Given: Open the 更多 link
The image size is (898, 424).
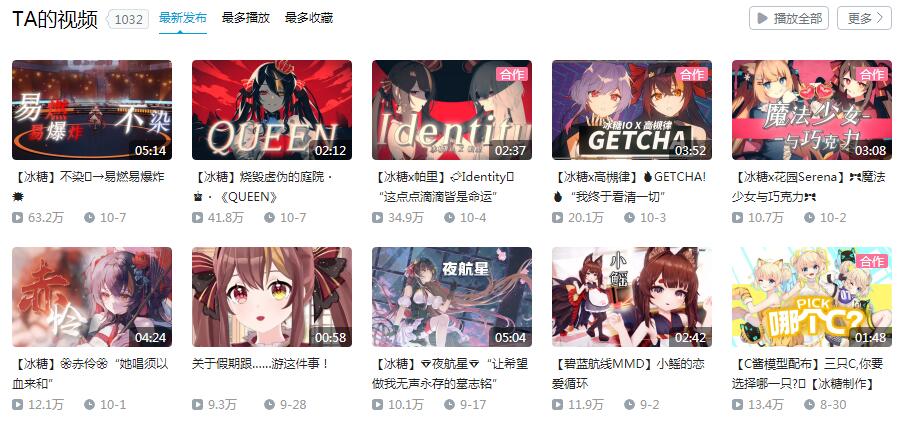Looking at the screenshot, I should [866, 18].
